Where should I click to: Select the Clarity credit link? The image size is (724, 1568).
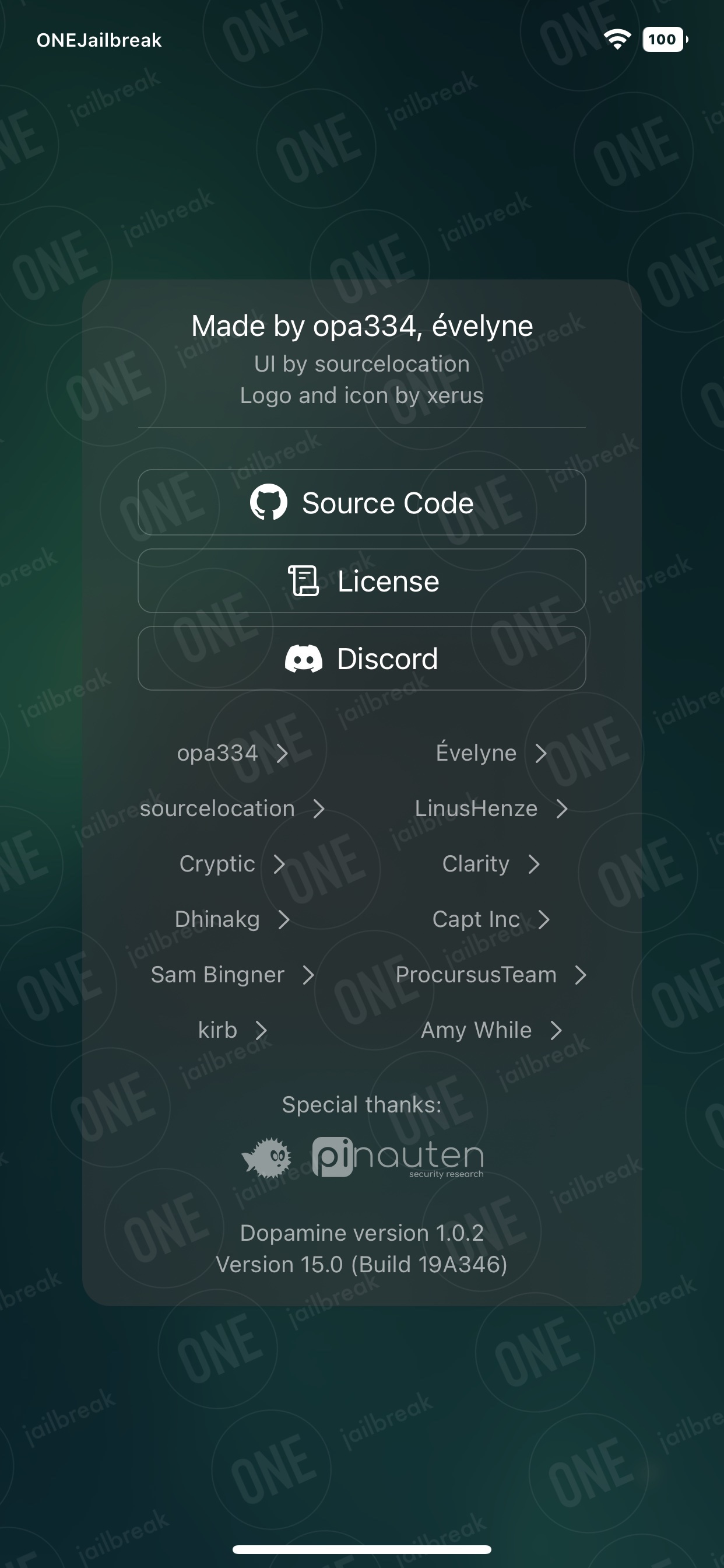pyautogui.click(x=491, y=864)
